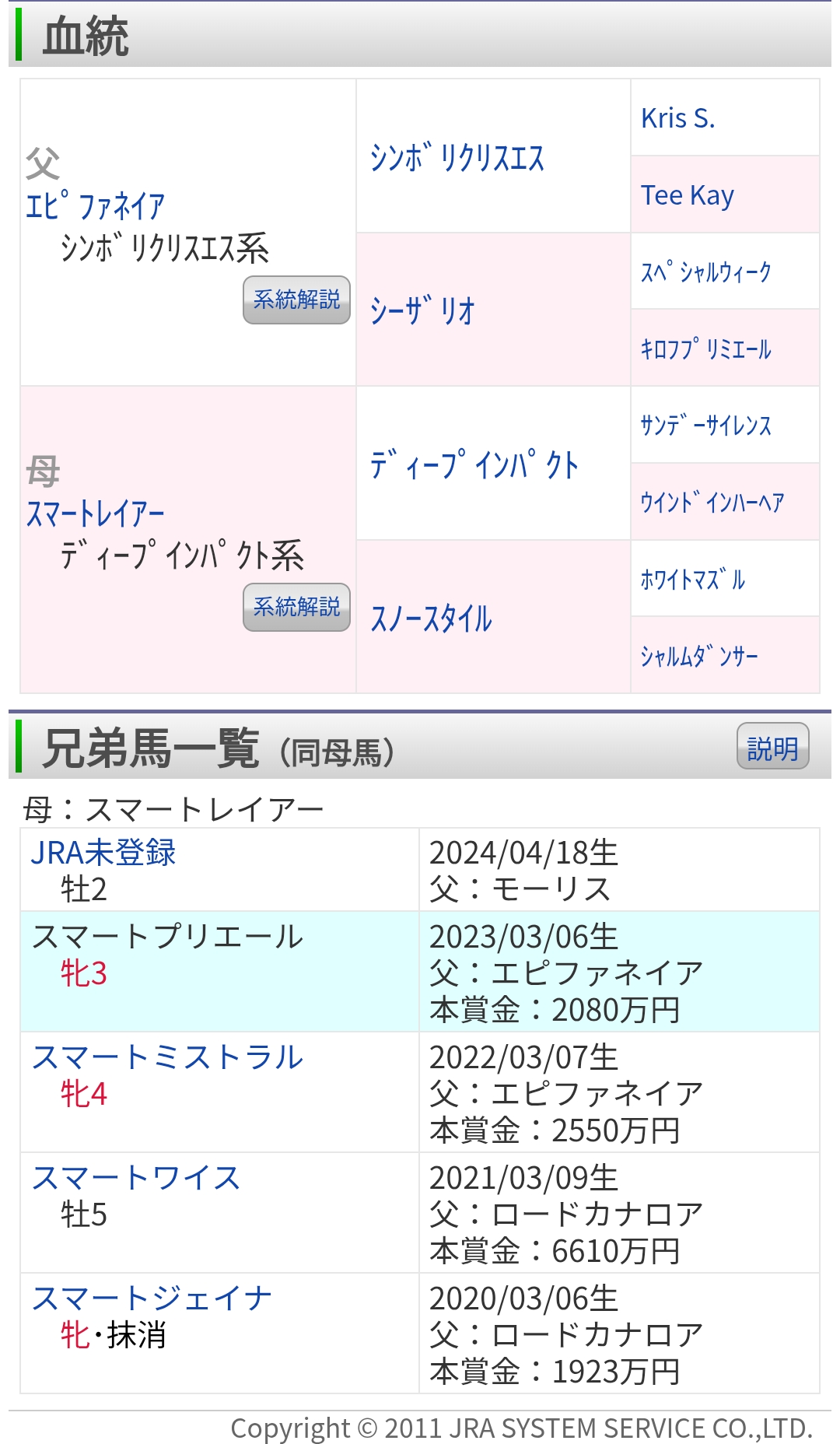
Task: Tap 系統解説 button under シンボリクリスエス系
Action: coord(296,300)
